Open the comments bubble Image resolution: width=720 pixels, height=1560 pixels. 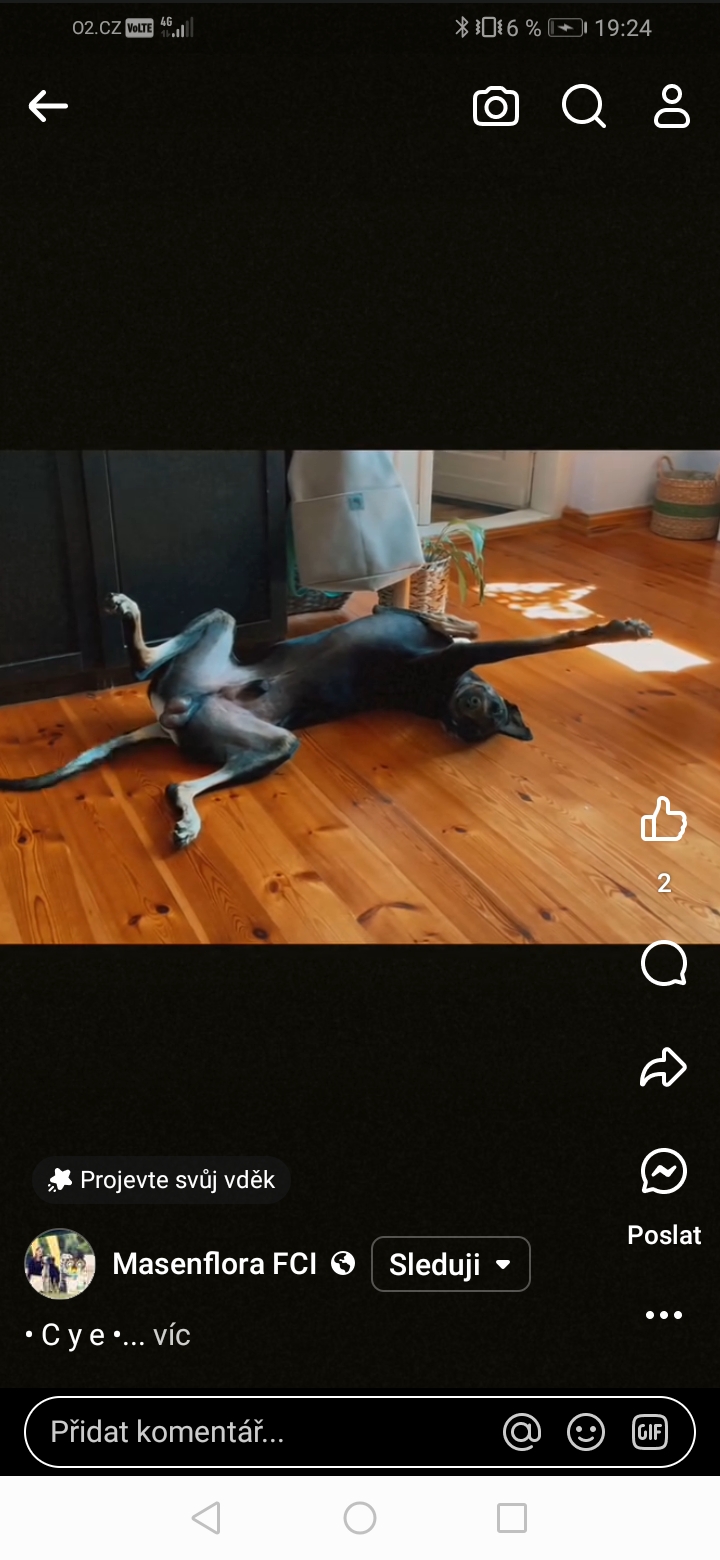point(664,964)
